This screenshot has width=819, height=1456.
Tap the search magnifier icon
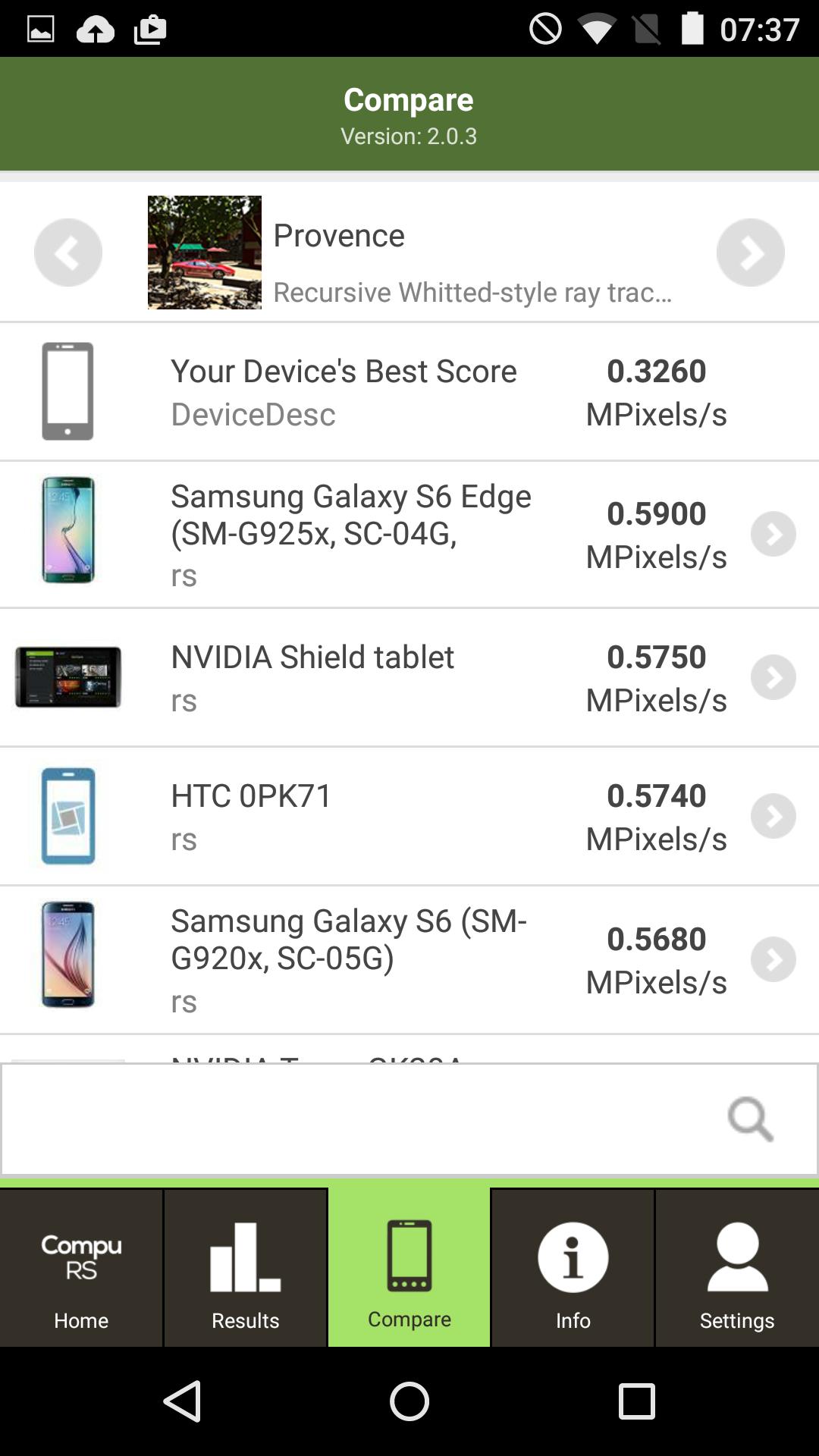point(749,1119)
